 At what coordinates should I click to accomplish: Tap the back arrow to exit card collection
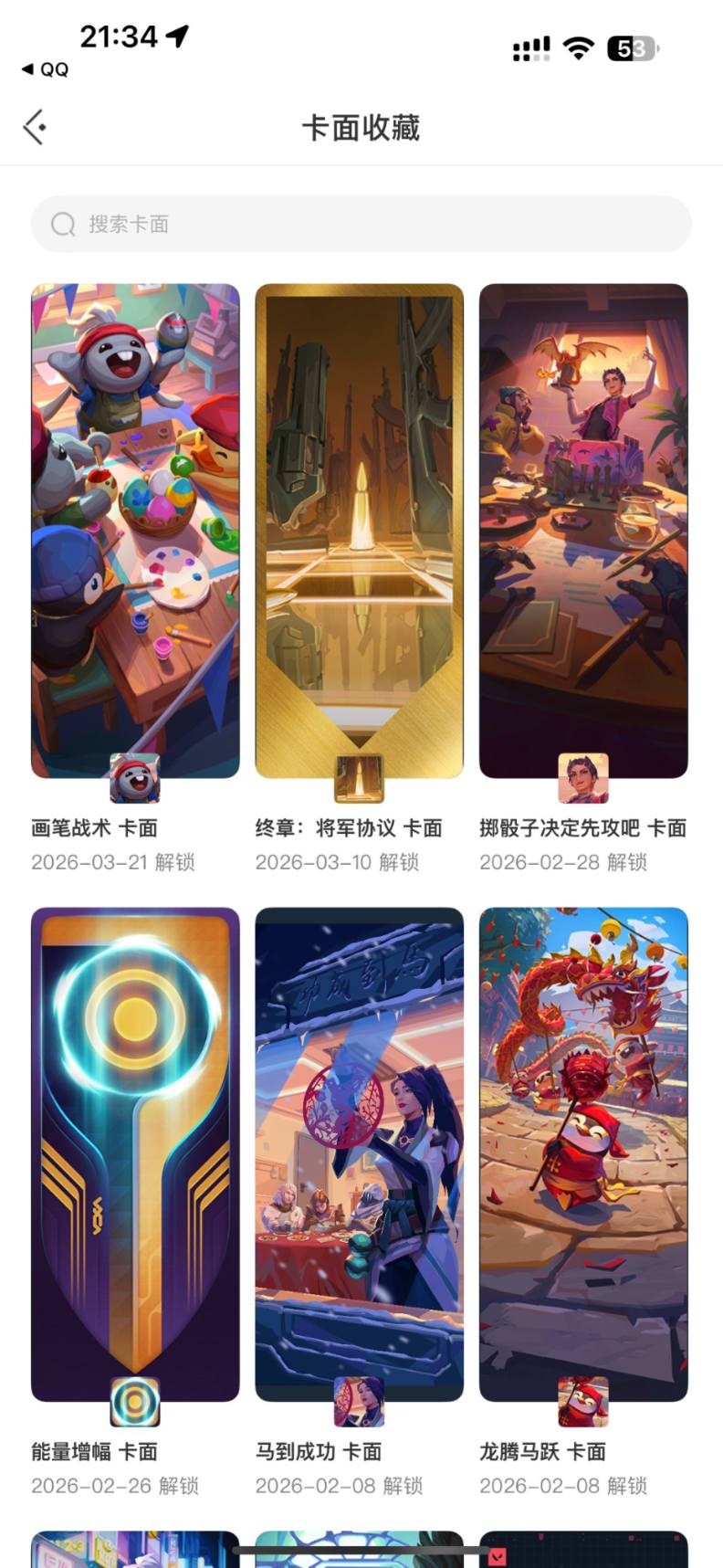[x=34, y=126]
